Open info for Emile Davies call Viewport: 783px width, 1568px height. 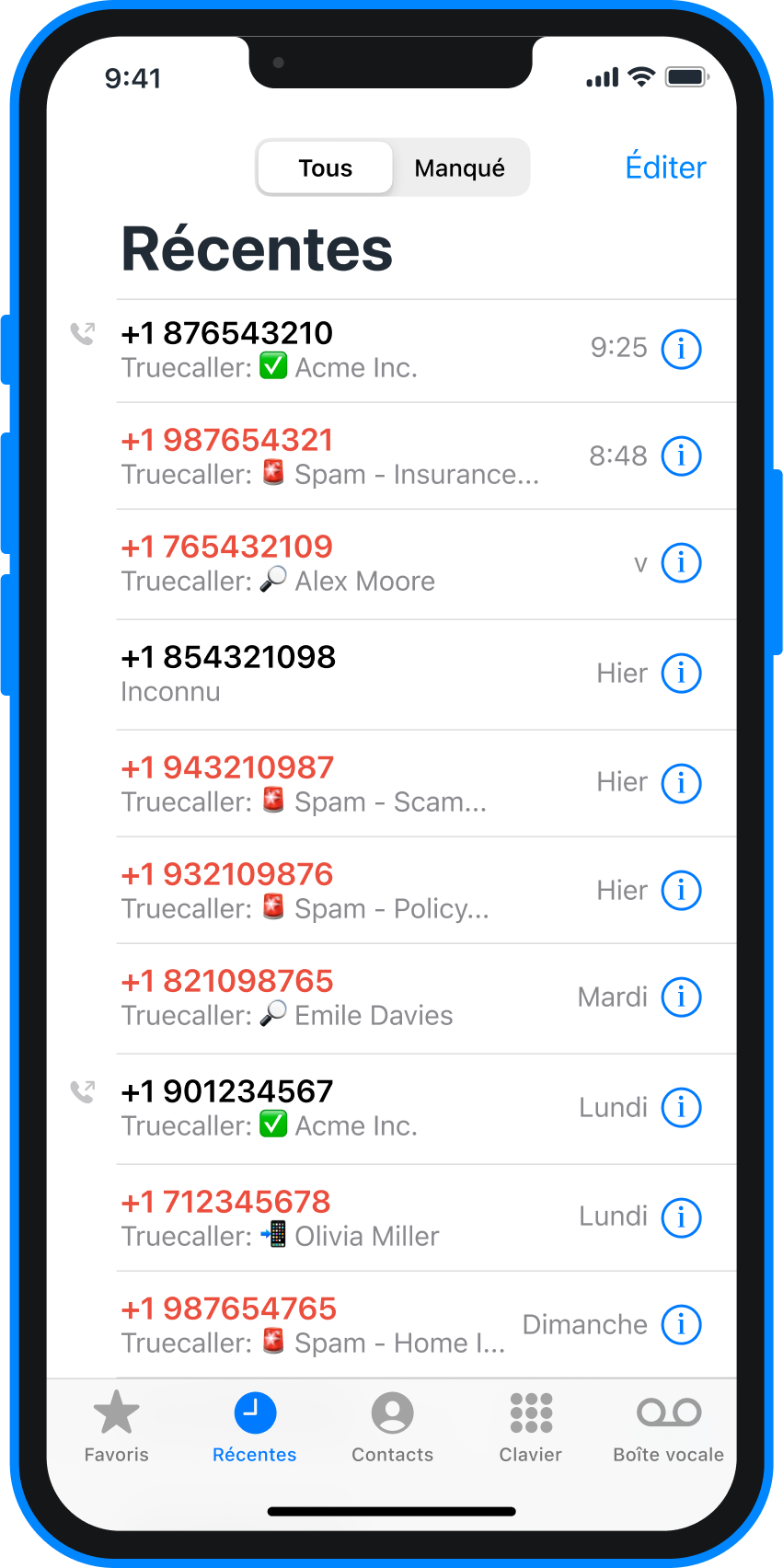coord(682,997)
